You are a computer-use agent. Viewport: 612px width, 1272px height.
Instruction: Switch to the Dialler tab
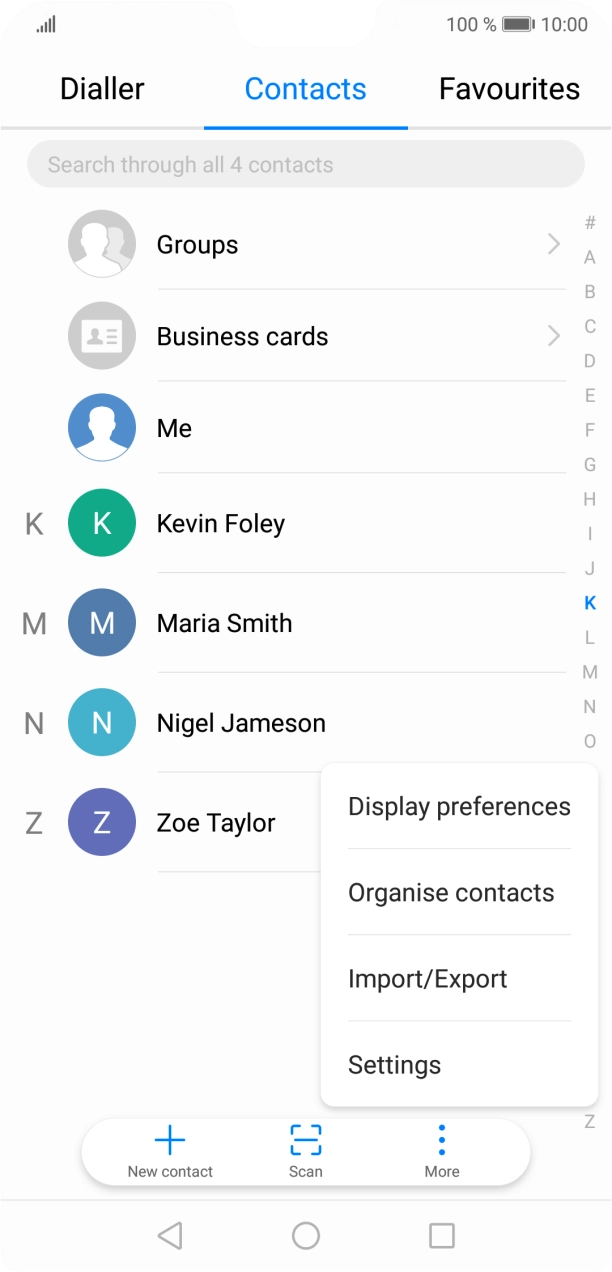(102, 89)
